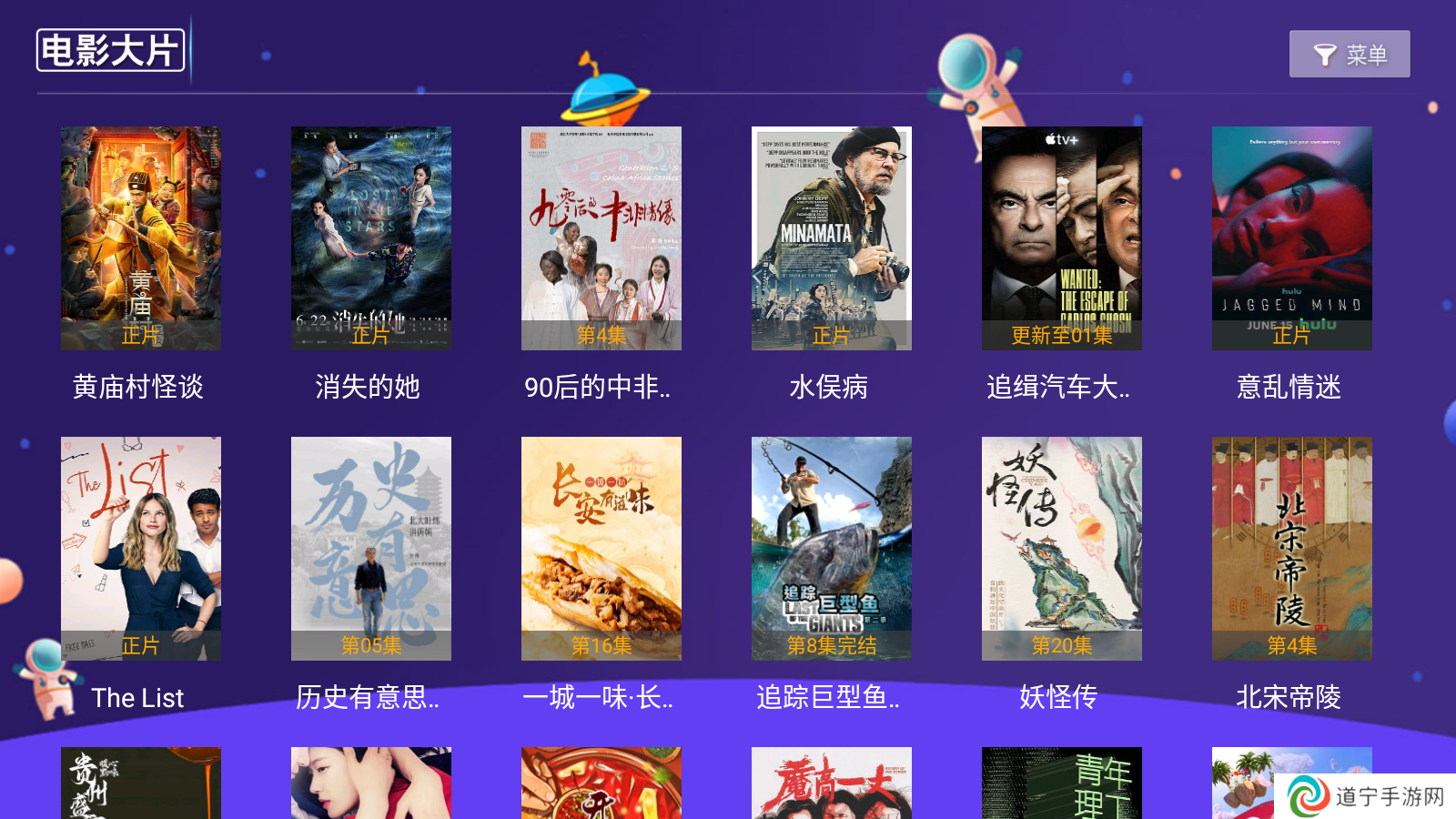Open the series 90后的中非..
This screenshot has height=819, width=1456.
602,238
